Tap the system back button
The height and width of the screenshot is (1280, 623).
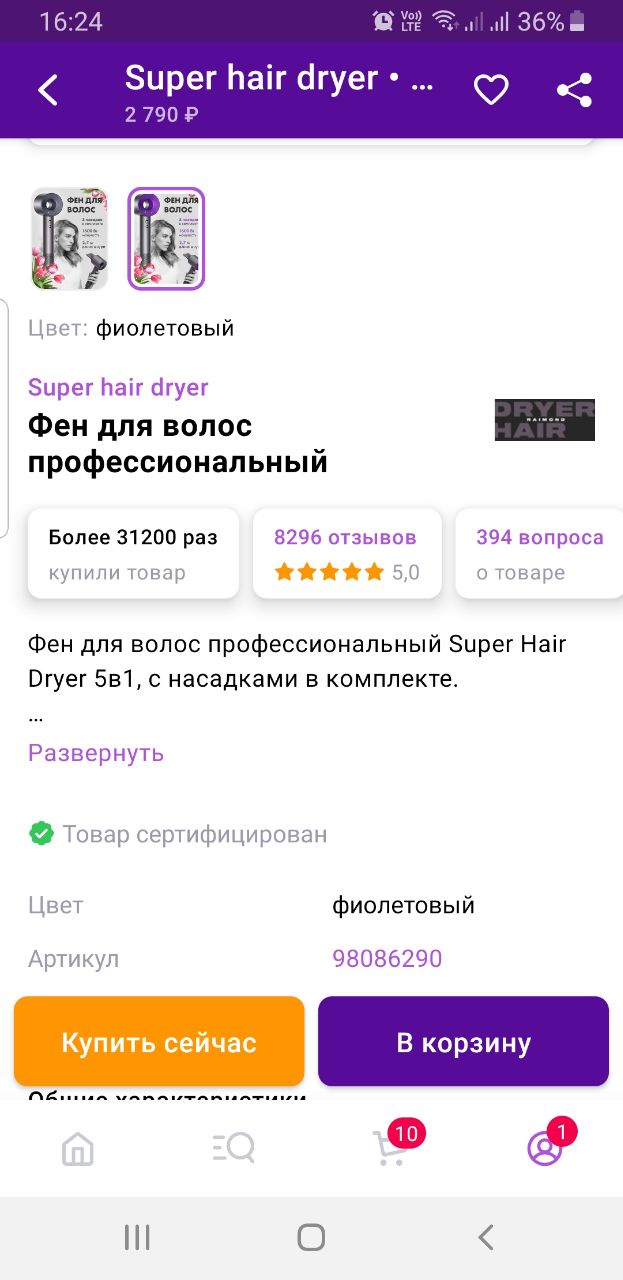click(x=486, y=1238)
